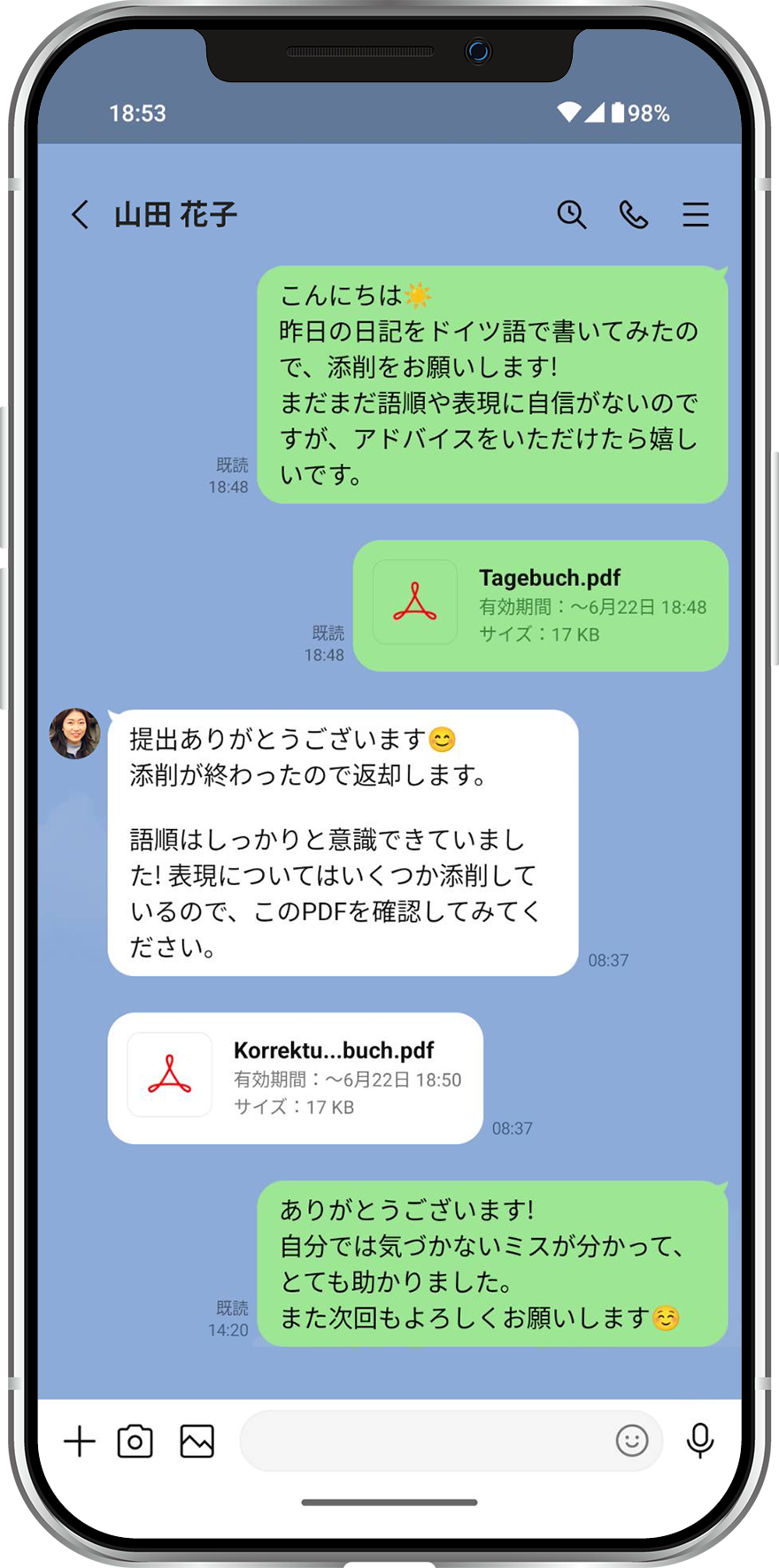Choose a photo from gallery
This screenshot has height=1568, width=779.
click(x=197, y=1441)
